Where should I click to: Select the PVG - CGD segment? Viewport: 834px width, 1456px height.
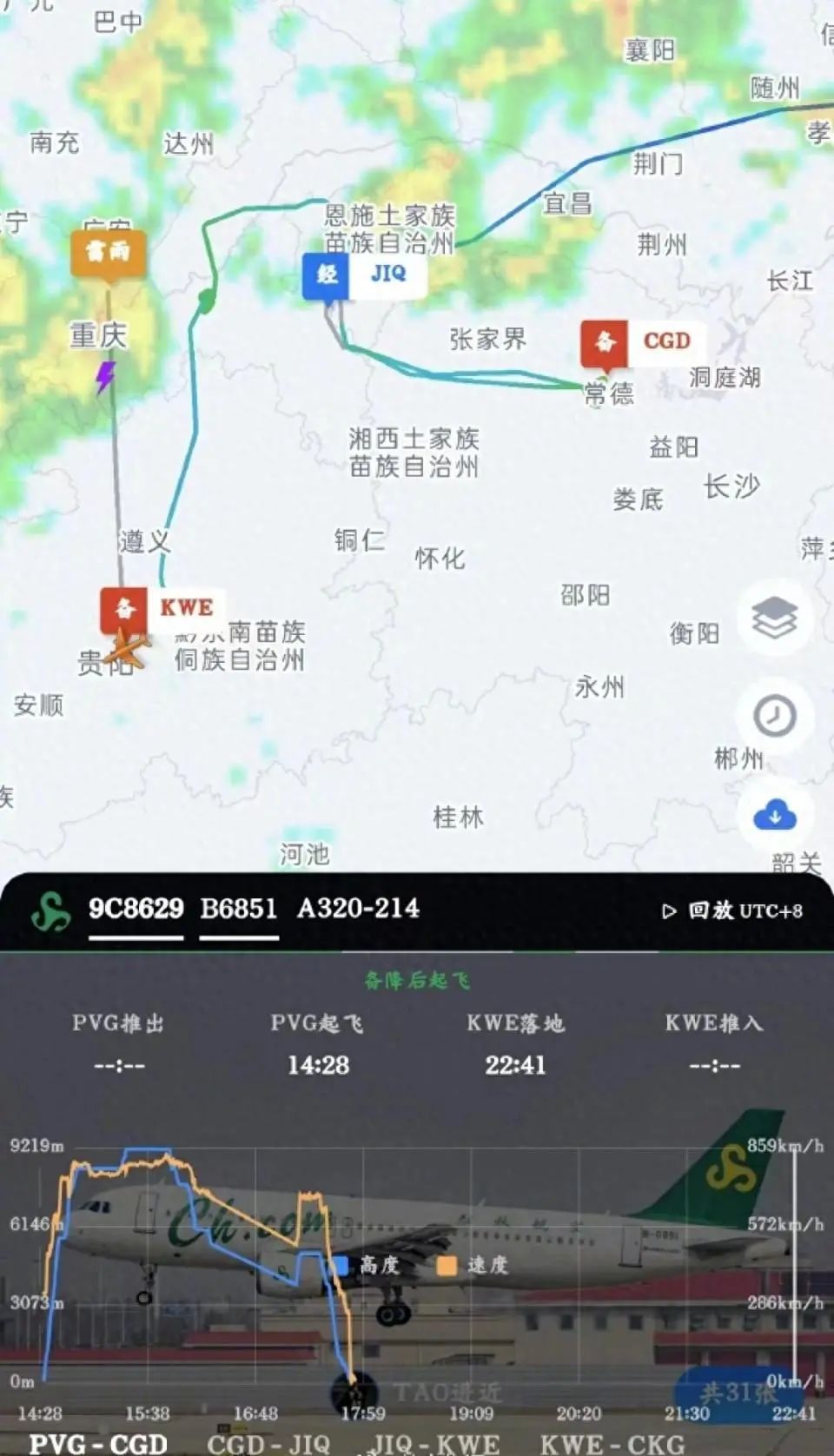click(97, 1443)
